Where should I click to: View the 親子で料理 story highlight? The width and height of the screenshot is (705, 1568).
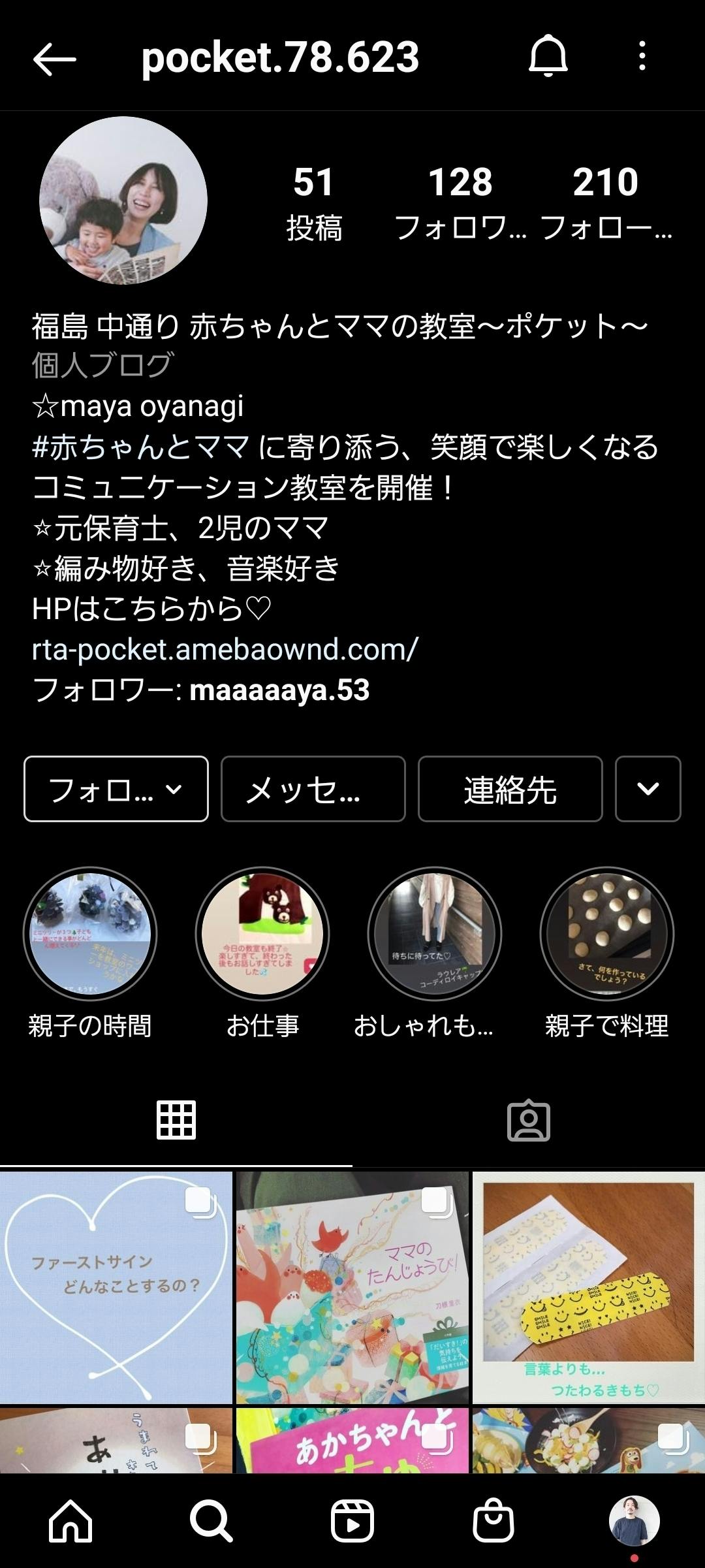pyautogui.click(x=607, y=934)
